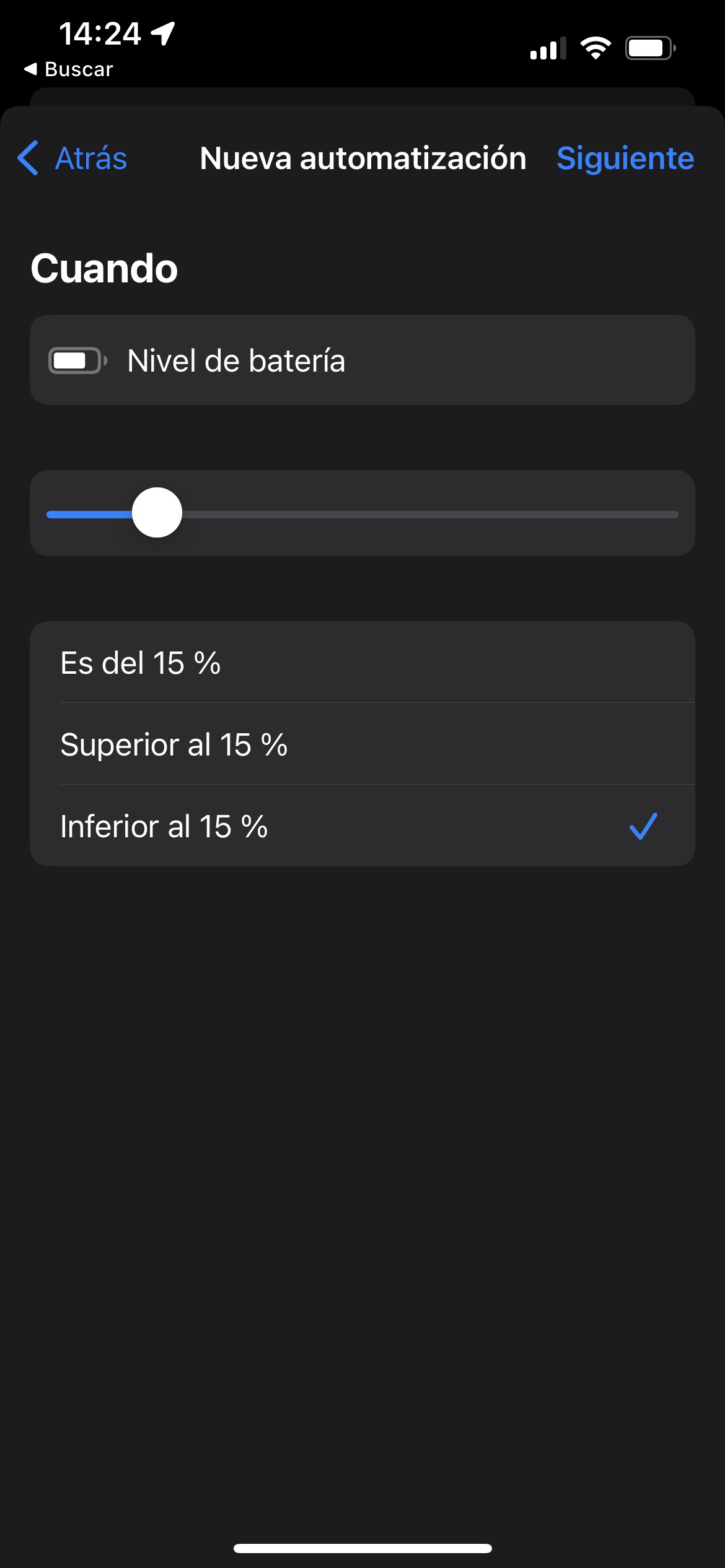
Task: Go back with the Atrás button
Action: (x=72, y=158)
